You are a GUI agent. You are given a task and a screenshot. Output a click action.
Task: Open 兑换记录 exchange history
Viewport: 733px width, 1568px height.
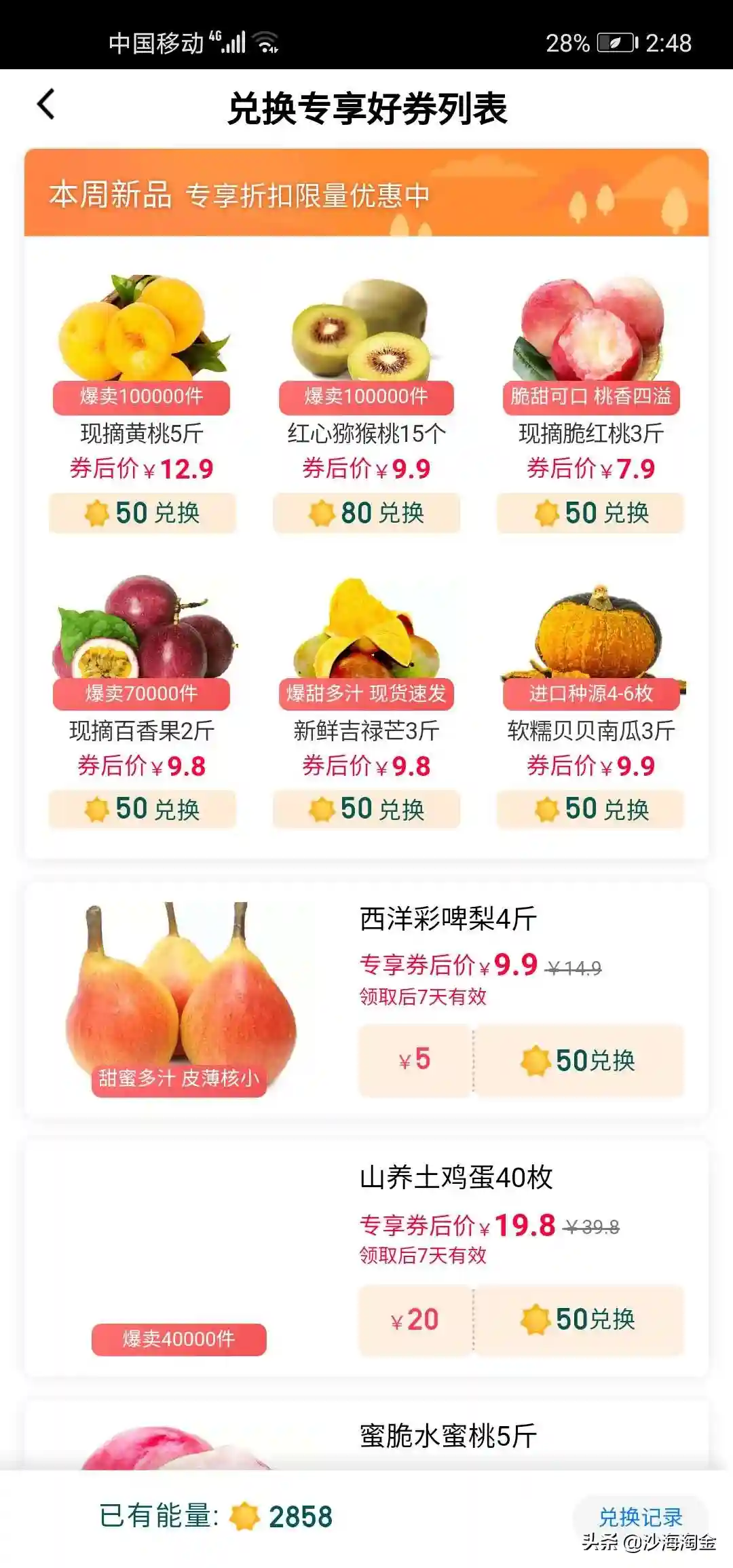[x=640, y=1516]
